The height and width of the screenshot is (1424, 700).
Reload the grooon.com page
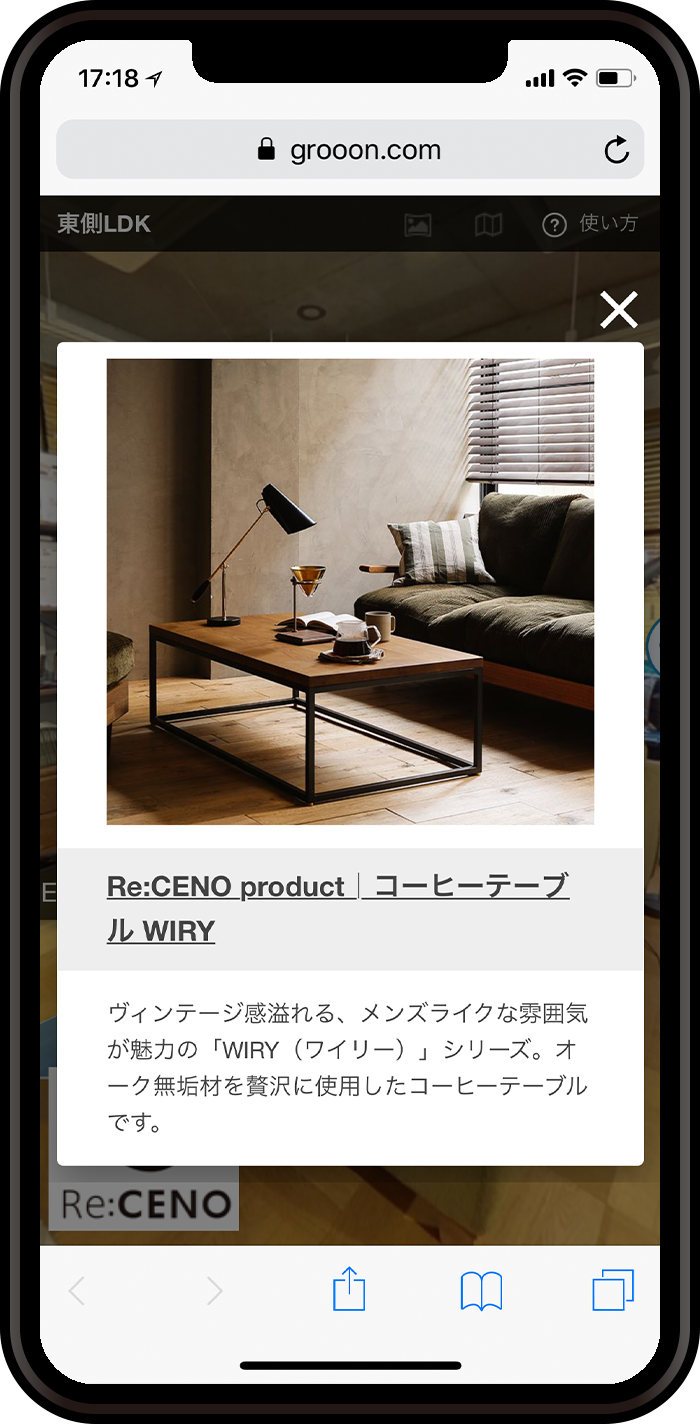pos(617,151)
